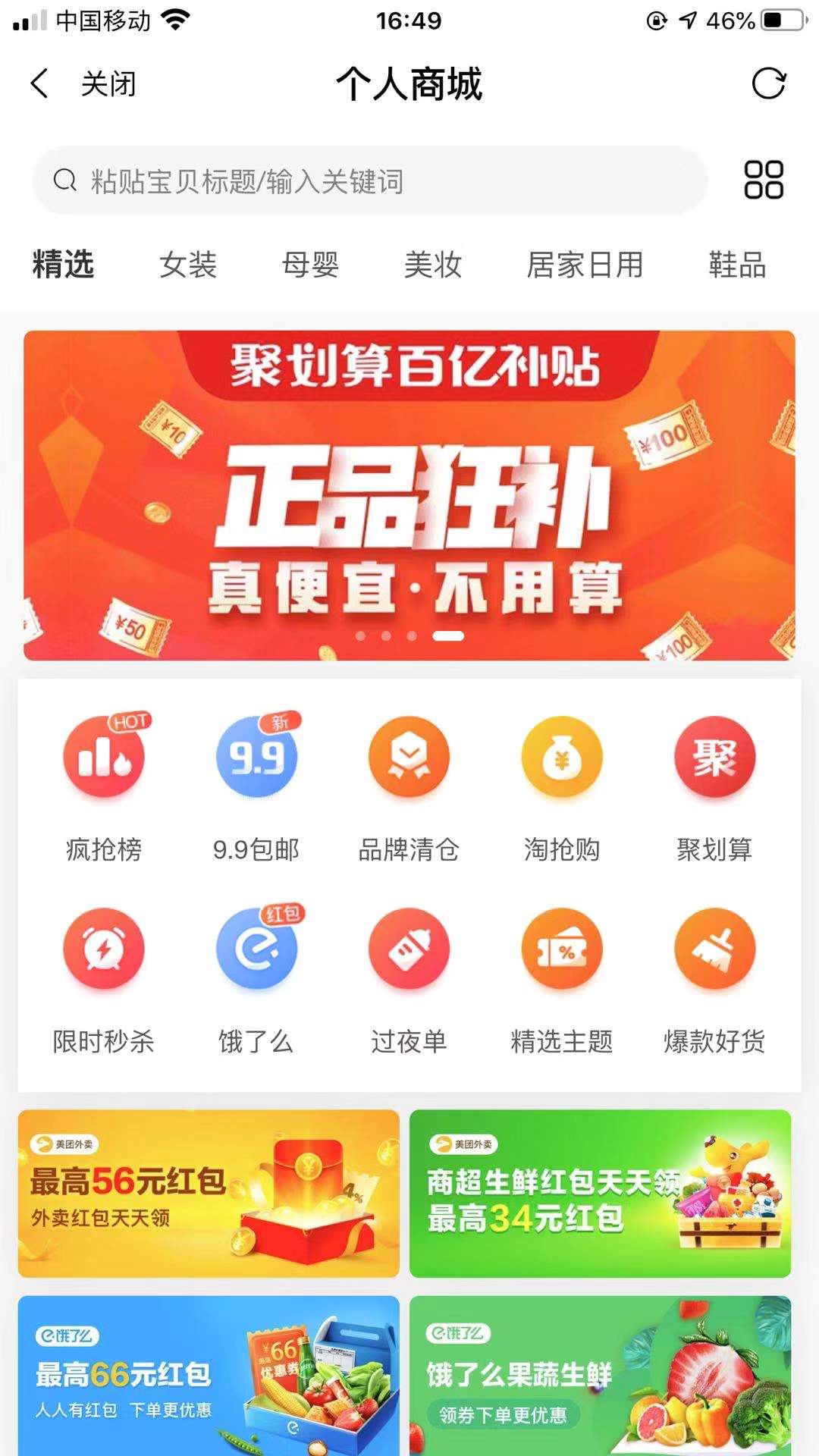
Task: Refresh the 个人商城 page
Action: [x=768, y=83]
